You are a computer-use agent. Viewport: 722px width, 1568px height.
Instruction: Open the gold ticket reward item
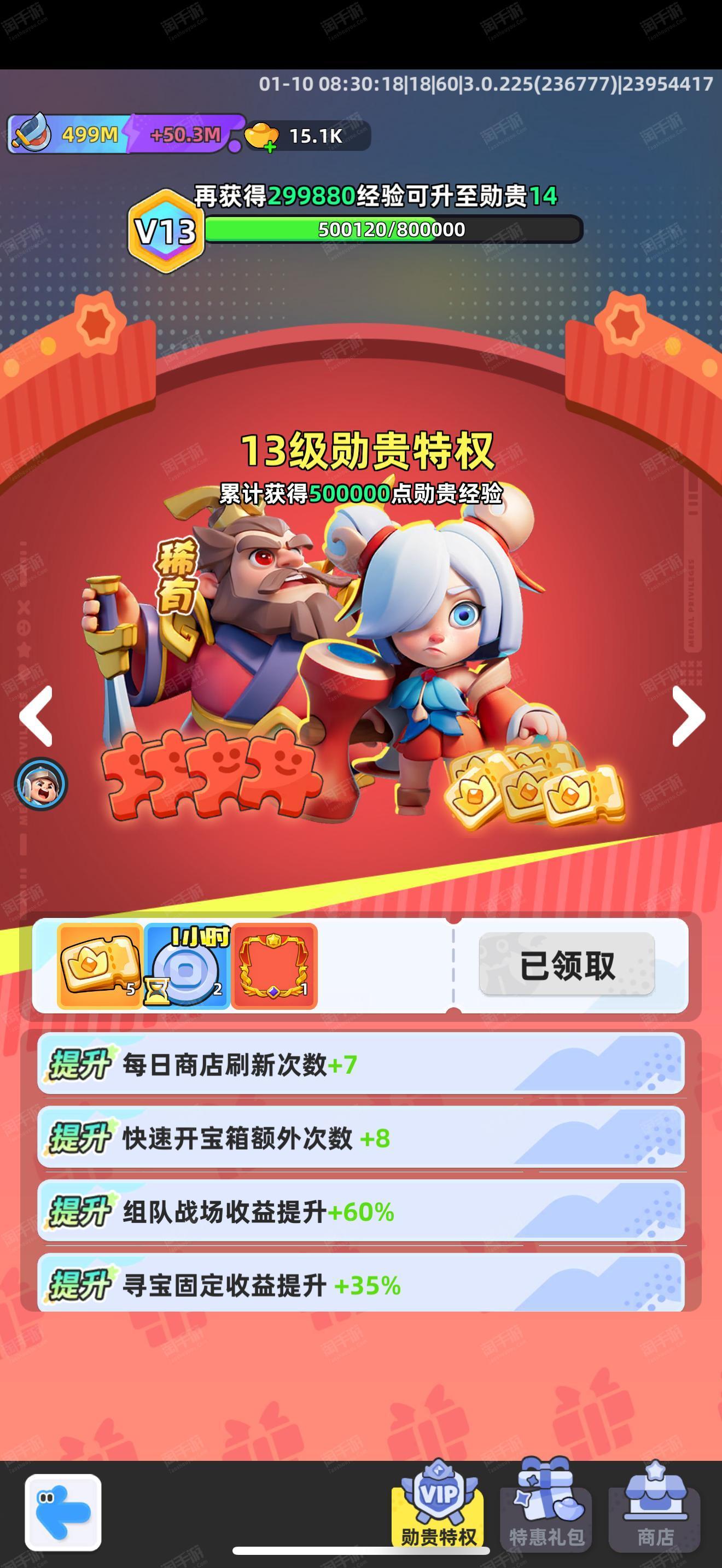[100, 966]
